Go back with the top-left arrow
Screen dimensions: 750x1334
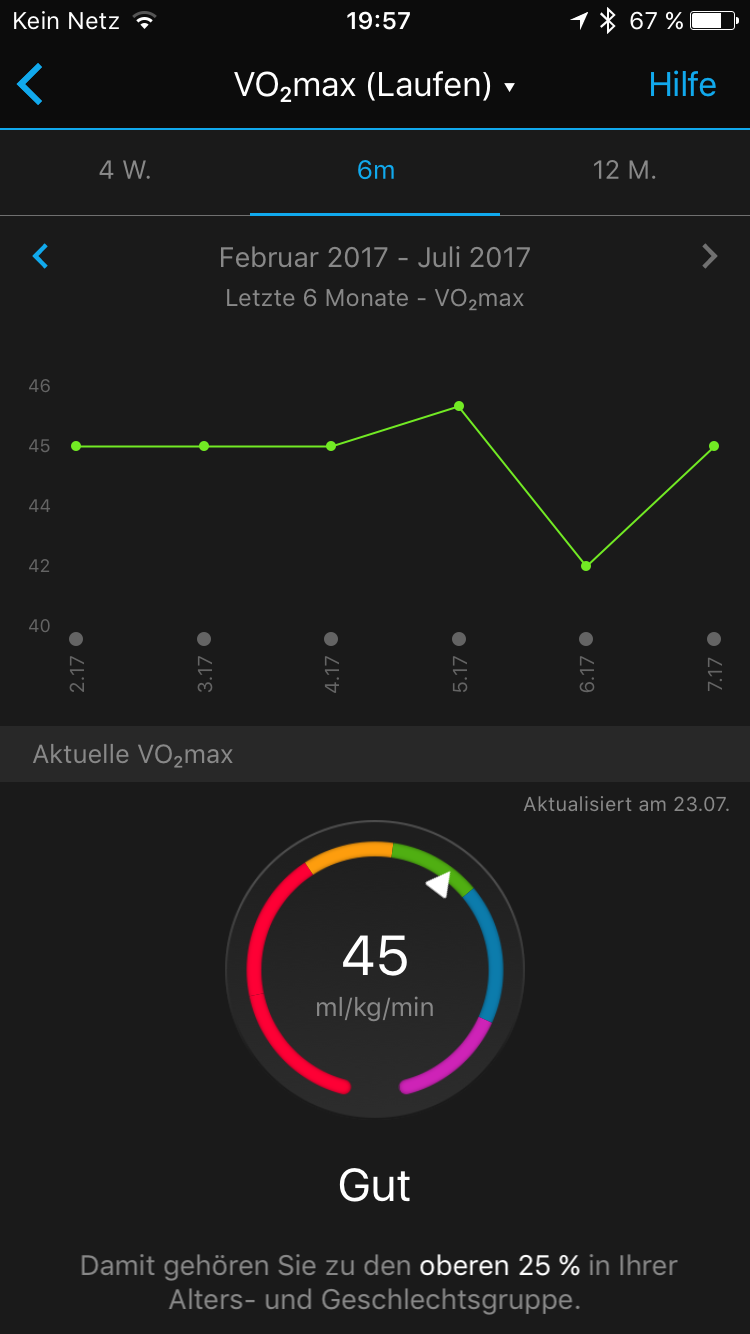[30, 85]
